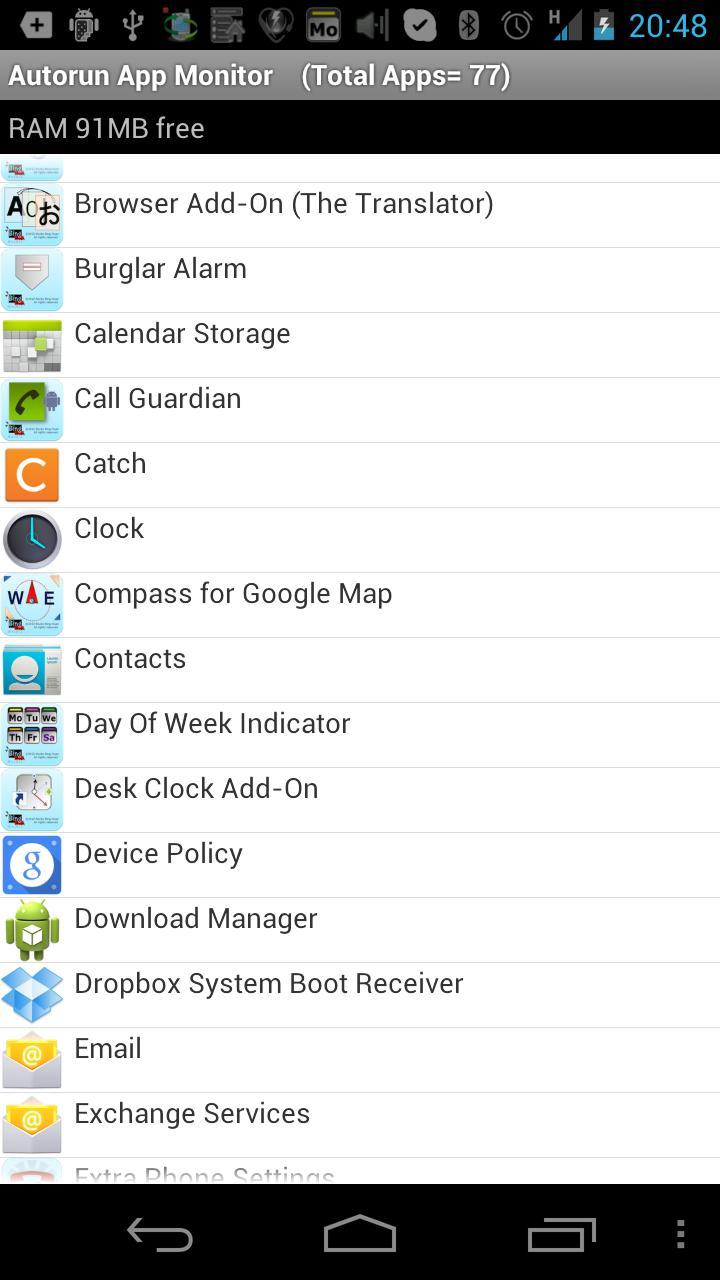Tap the RAM 91MB free bar
720x1280 pixels.
[360, 128]
